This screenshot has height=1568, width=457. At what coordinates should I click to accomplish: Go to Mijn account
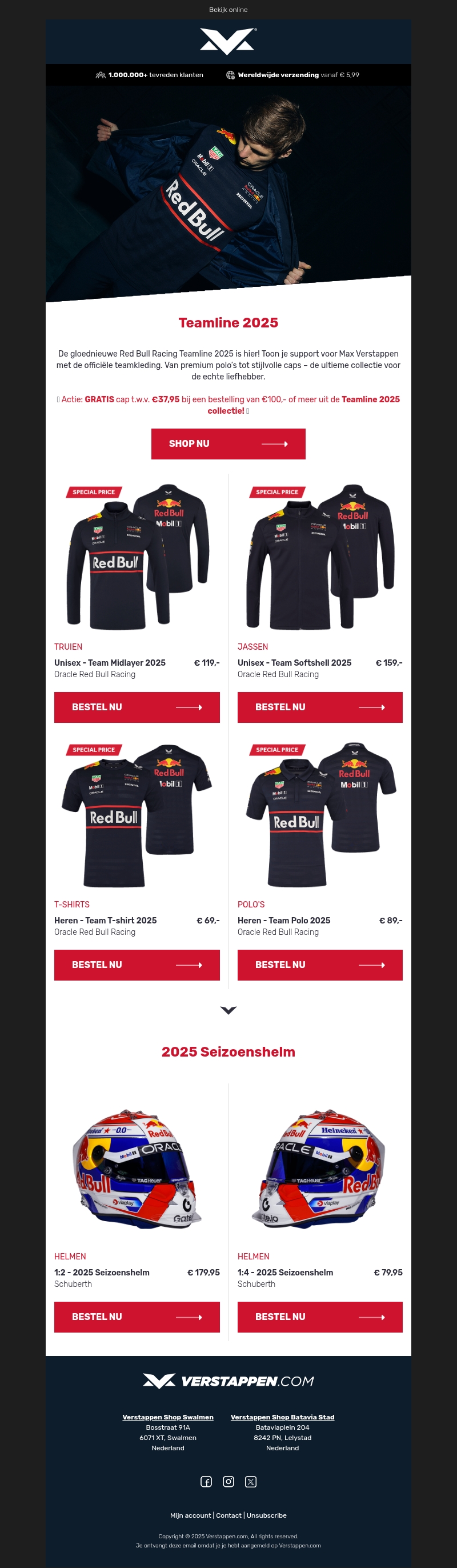pyautogui.click(x=190, y=1515)
